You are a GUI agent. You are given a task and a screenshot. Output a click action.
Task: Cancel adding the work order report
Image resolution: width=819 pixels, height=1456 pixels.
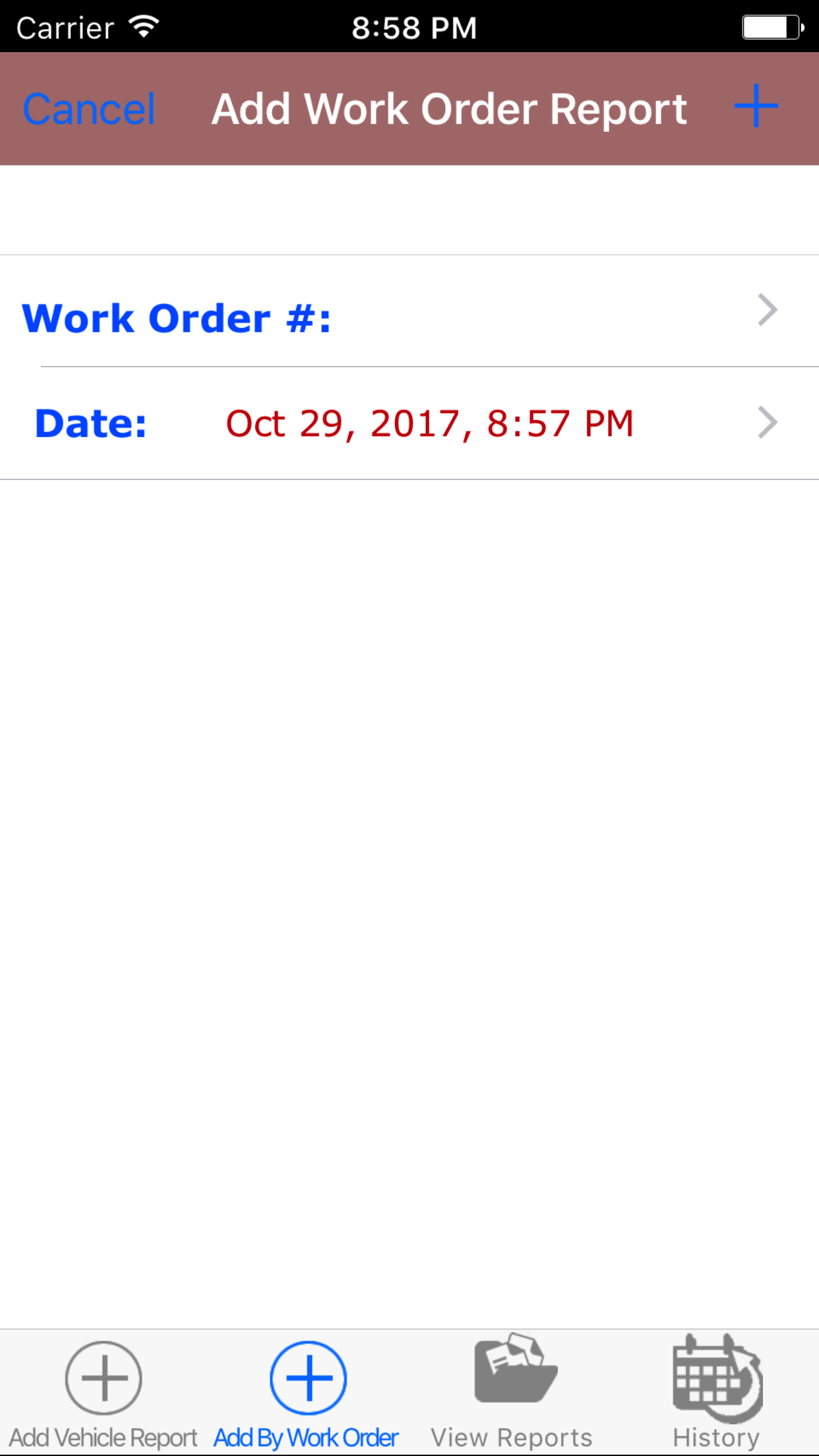pos(89,109)
